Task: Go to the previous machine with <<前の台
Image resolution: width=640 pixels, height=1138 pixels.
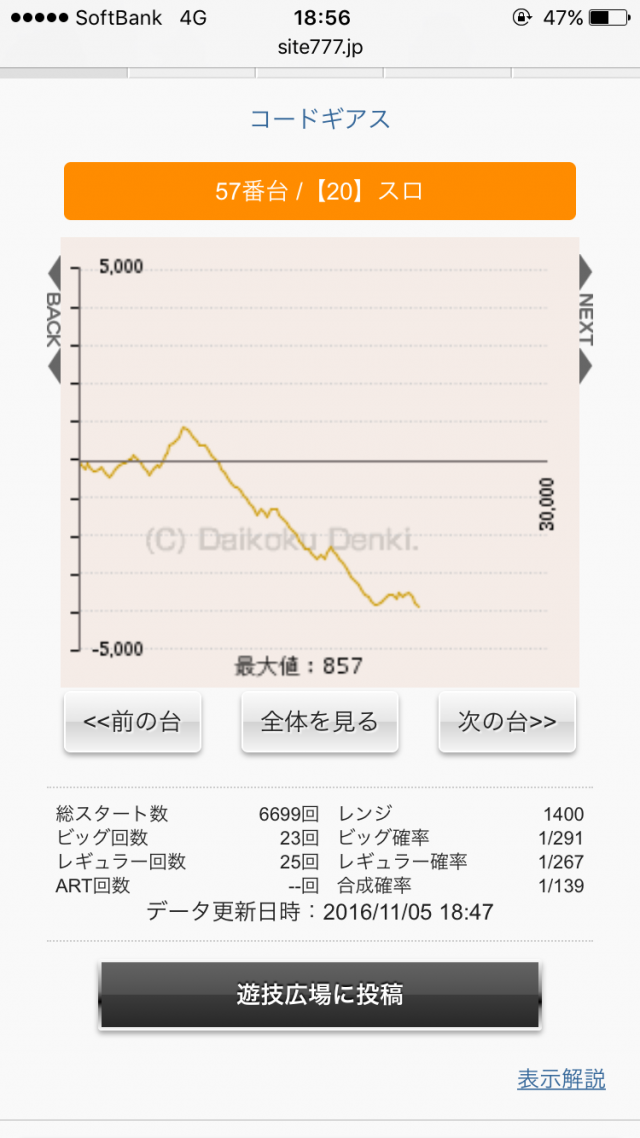Action: (x=133, y=722)
